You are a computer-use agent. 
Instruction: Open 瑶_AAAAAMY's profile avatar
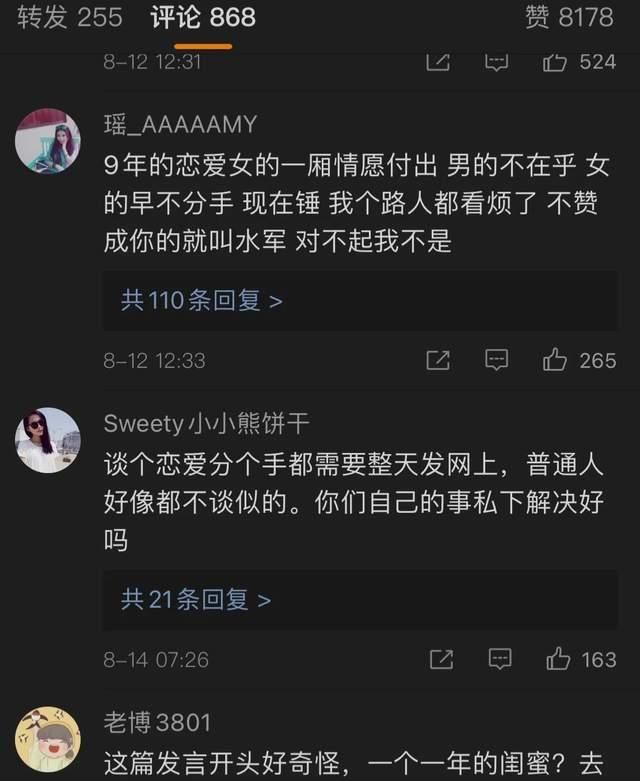coord(47,140)
